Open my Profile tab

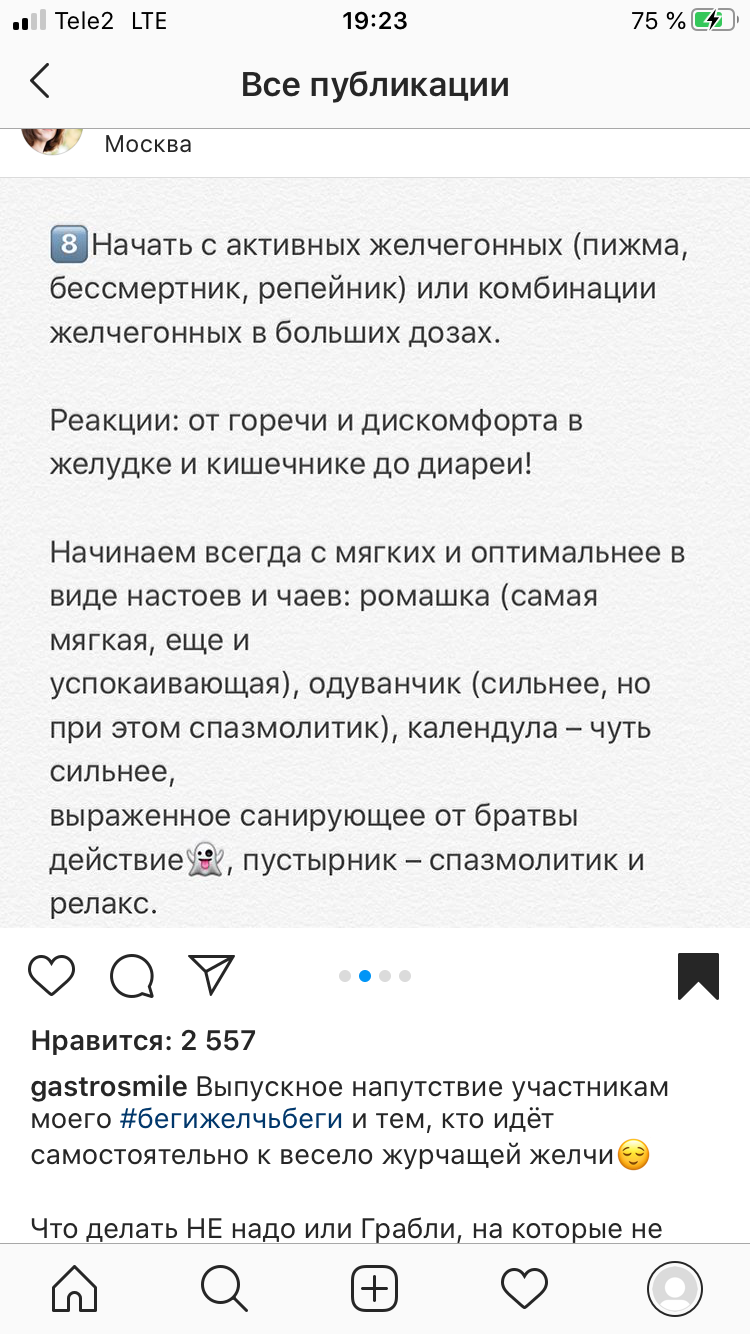674,1289
